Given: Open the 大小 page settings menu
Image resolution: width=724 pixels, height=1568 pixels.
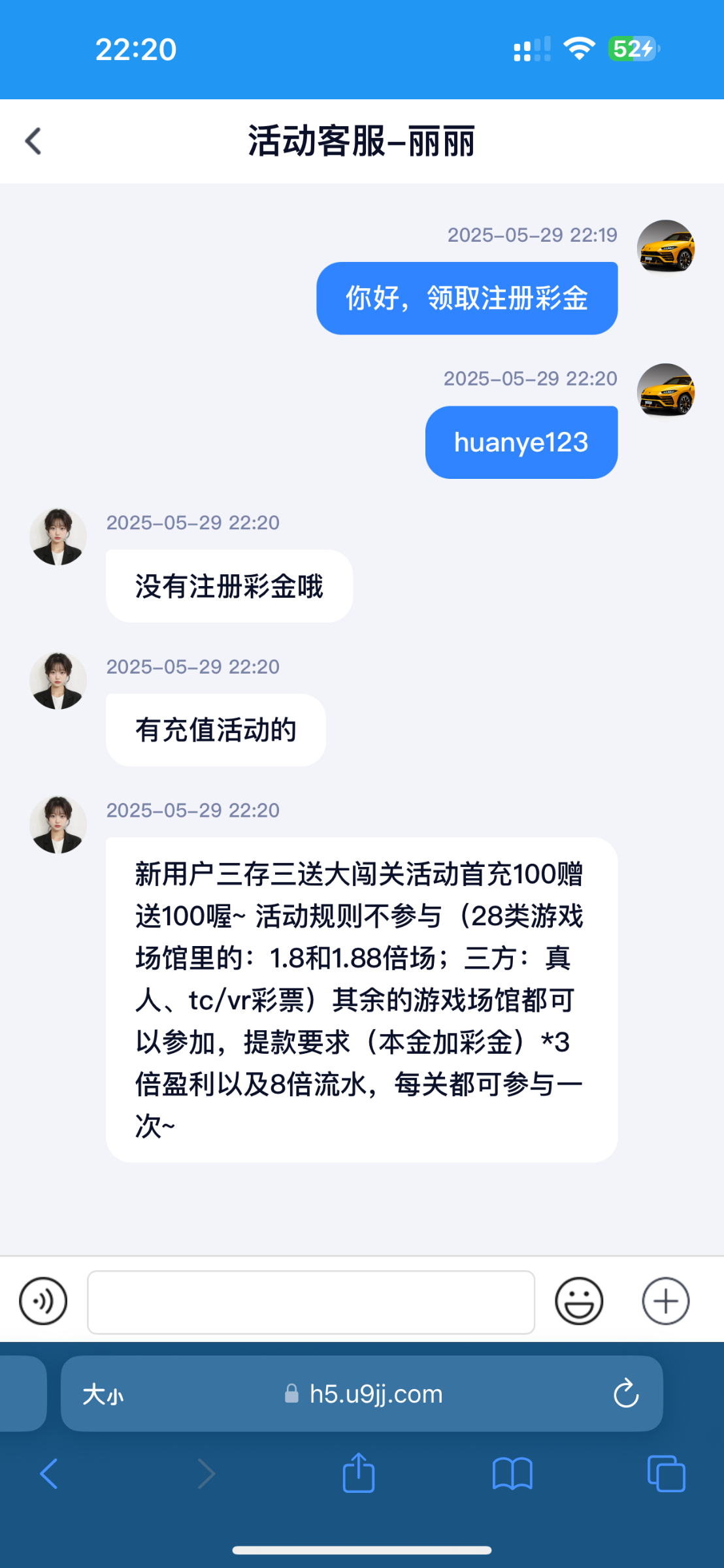Looking at the screenshot, I should tap(103, 1394).
